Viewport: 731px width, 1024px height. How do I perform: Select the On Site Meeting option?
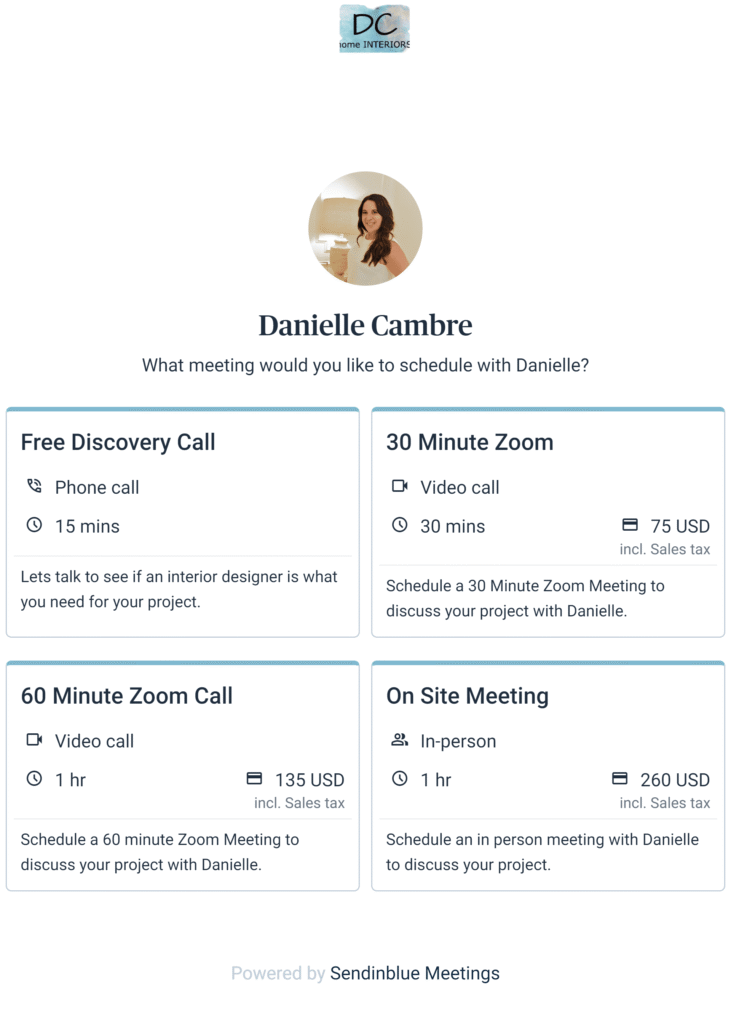[x=548, y=775]
